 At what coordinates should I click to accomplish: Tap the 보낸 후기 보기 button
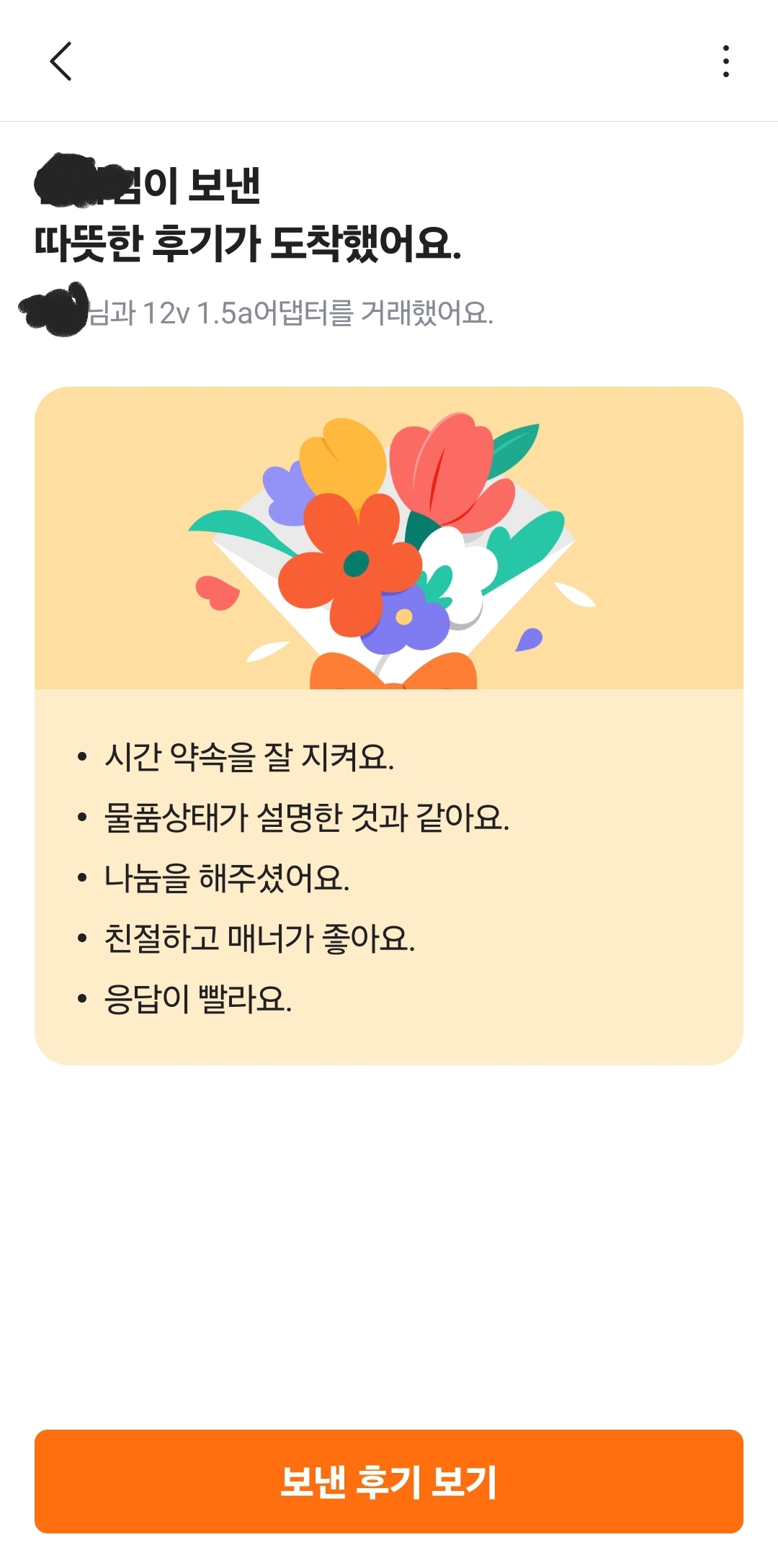tap(389, 1481)
